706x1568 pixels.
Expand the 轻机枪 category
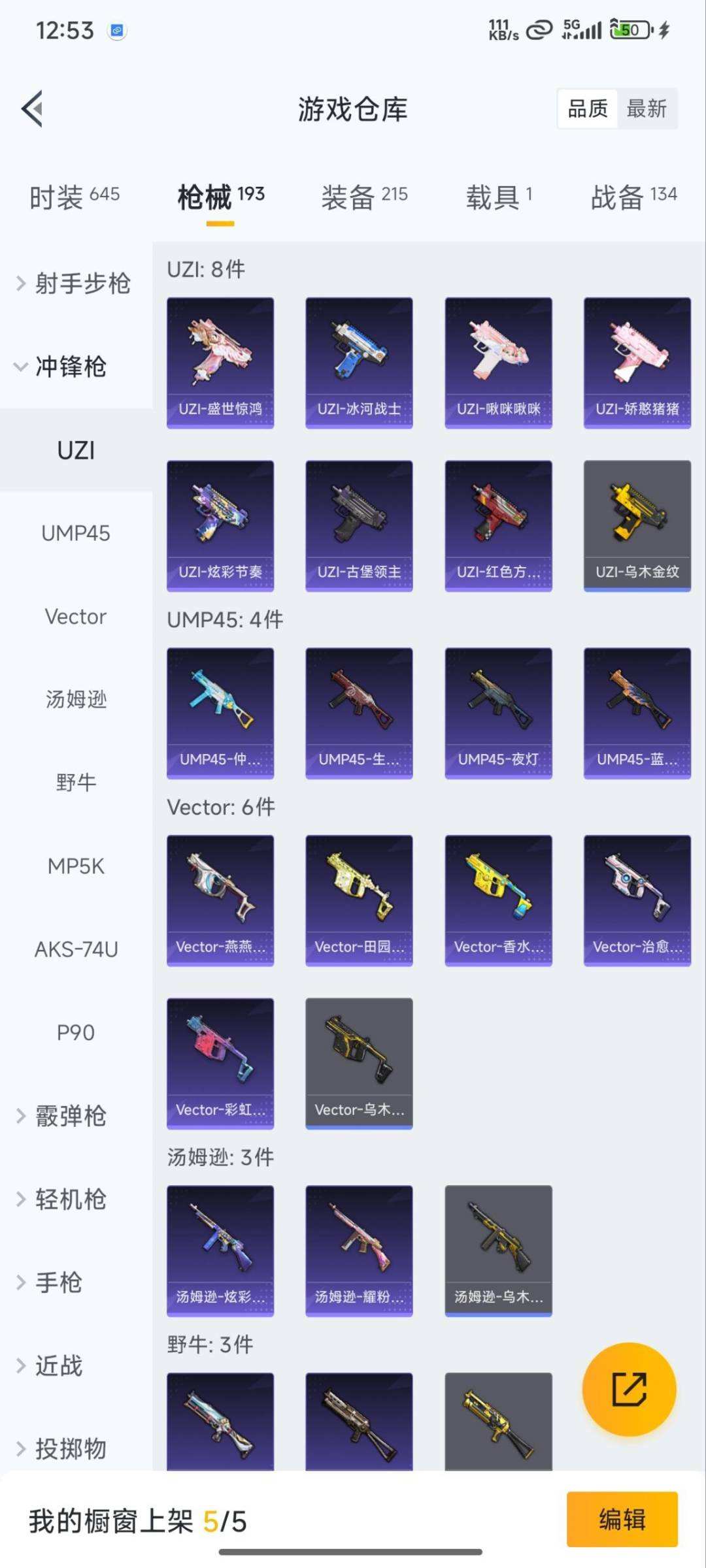(x=61, y=1200)
